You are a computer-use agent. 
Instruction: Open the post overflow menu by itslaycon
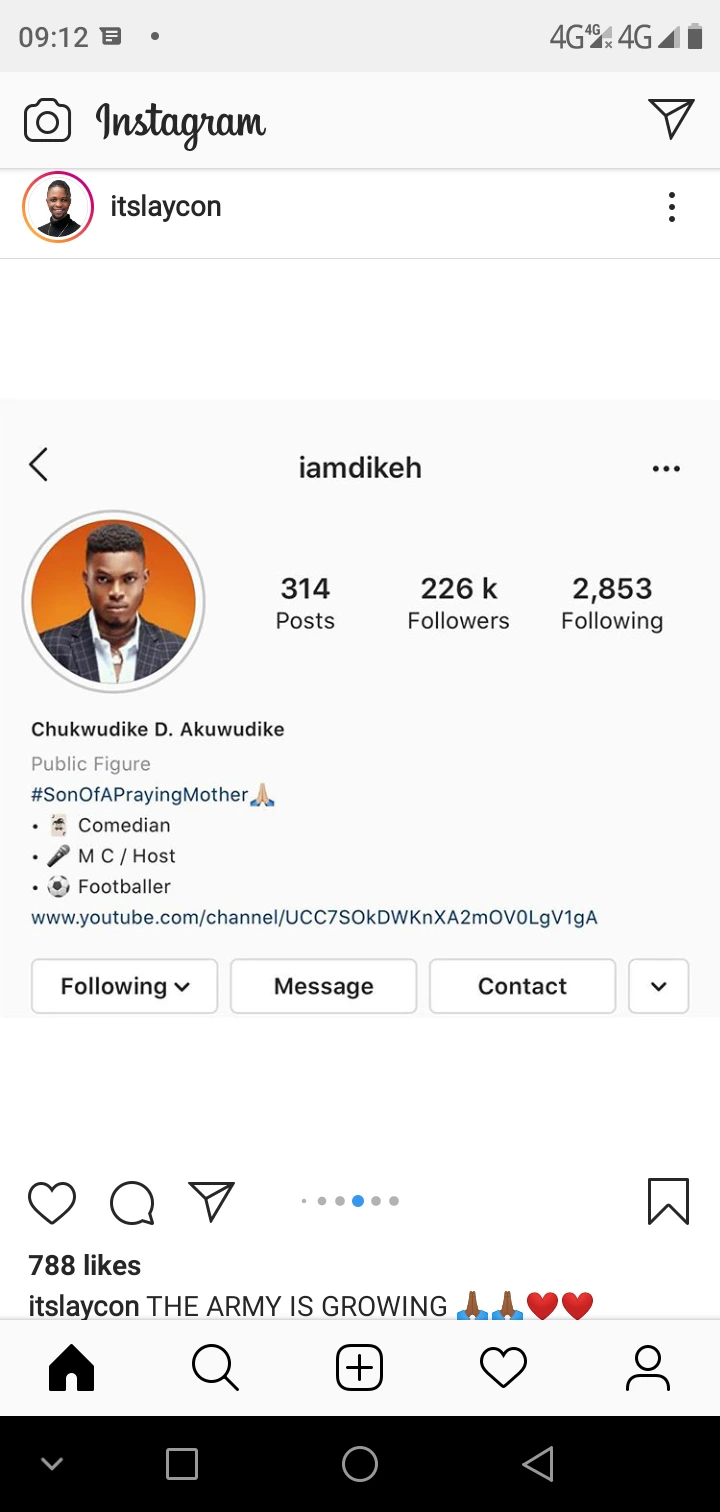pyautogui.click(x=671, y=207)
